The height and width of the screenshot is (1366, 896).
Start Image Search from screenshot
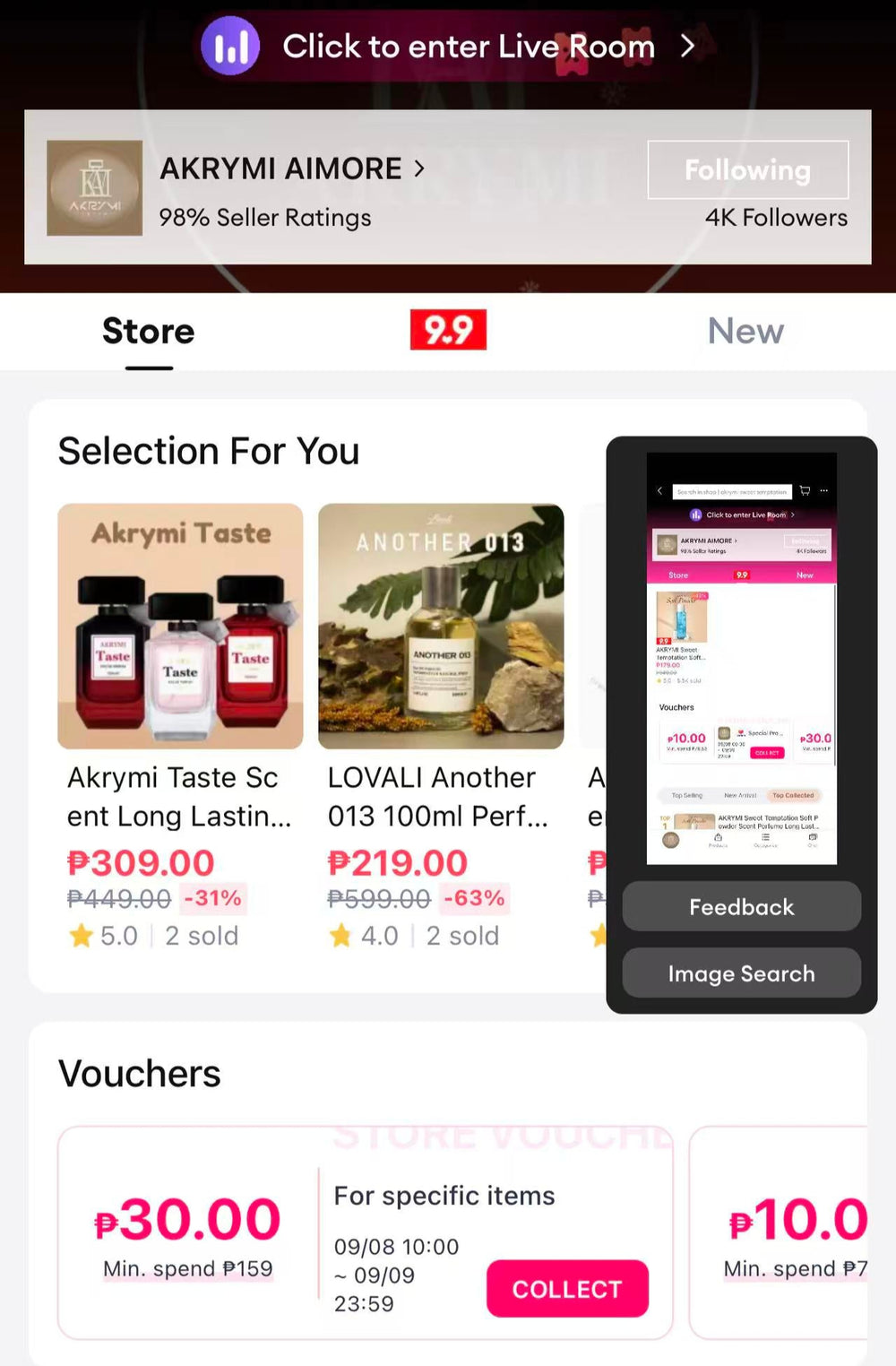click(x=741, y=973)
